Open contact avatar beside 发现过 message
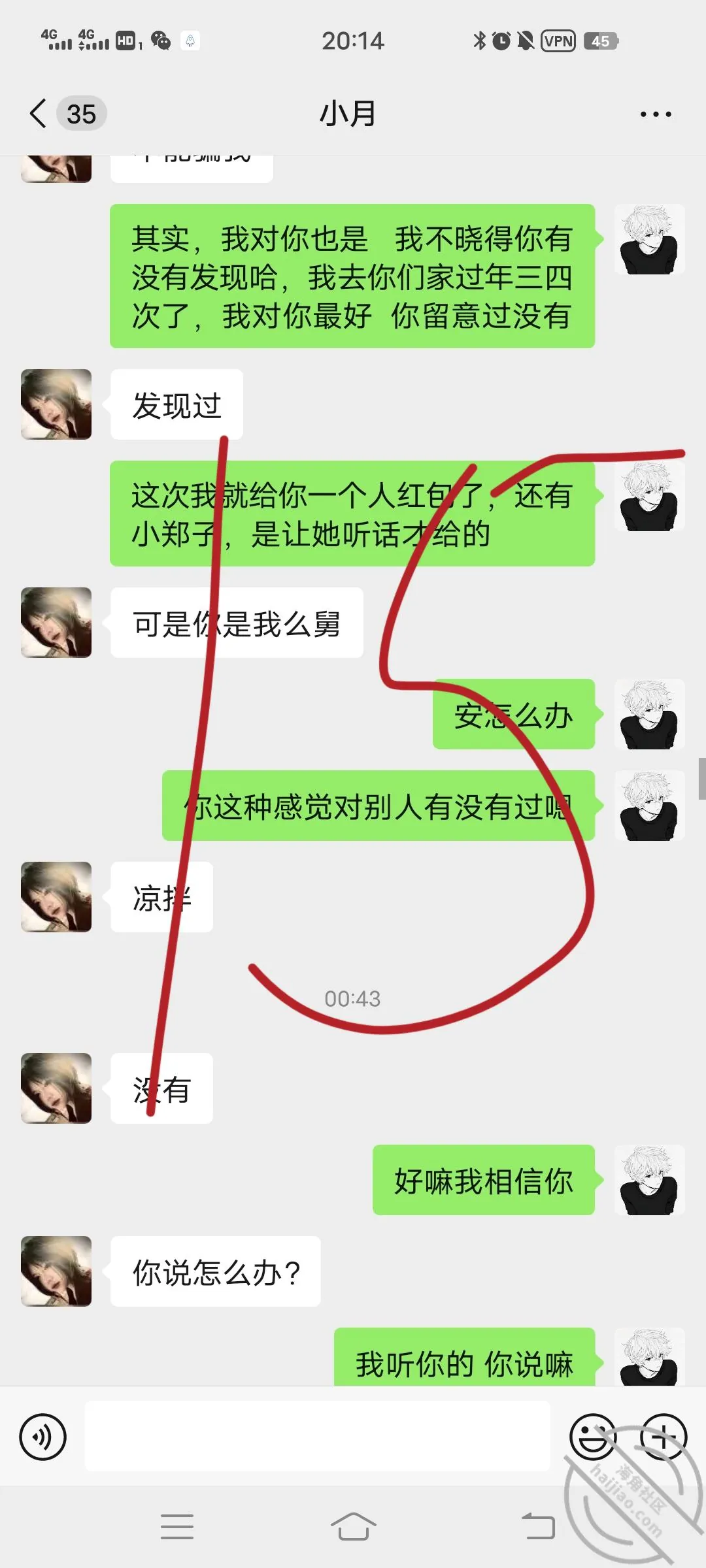The height and width of the screenshot is (1568, 706). point(56,404)
